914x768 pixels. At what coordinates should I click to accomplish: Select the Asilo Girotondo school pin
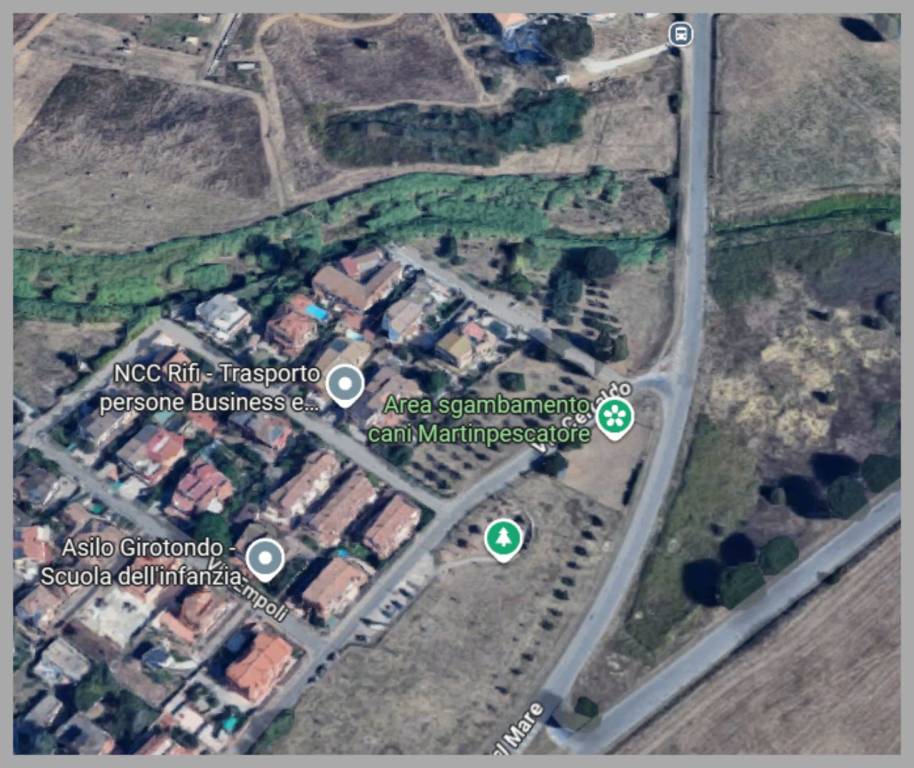click(265, 558)
